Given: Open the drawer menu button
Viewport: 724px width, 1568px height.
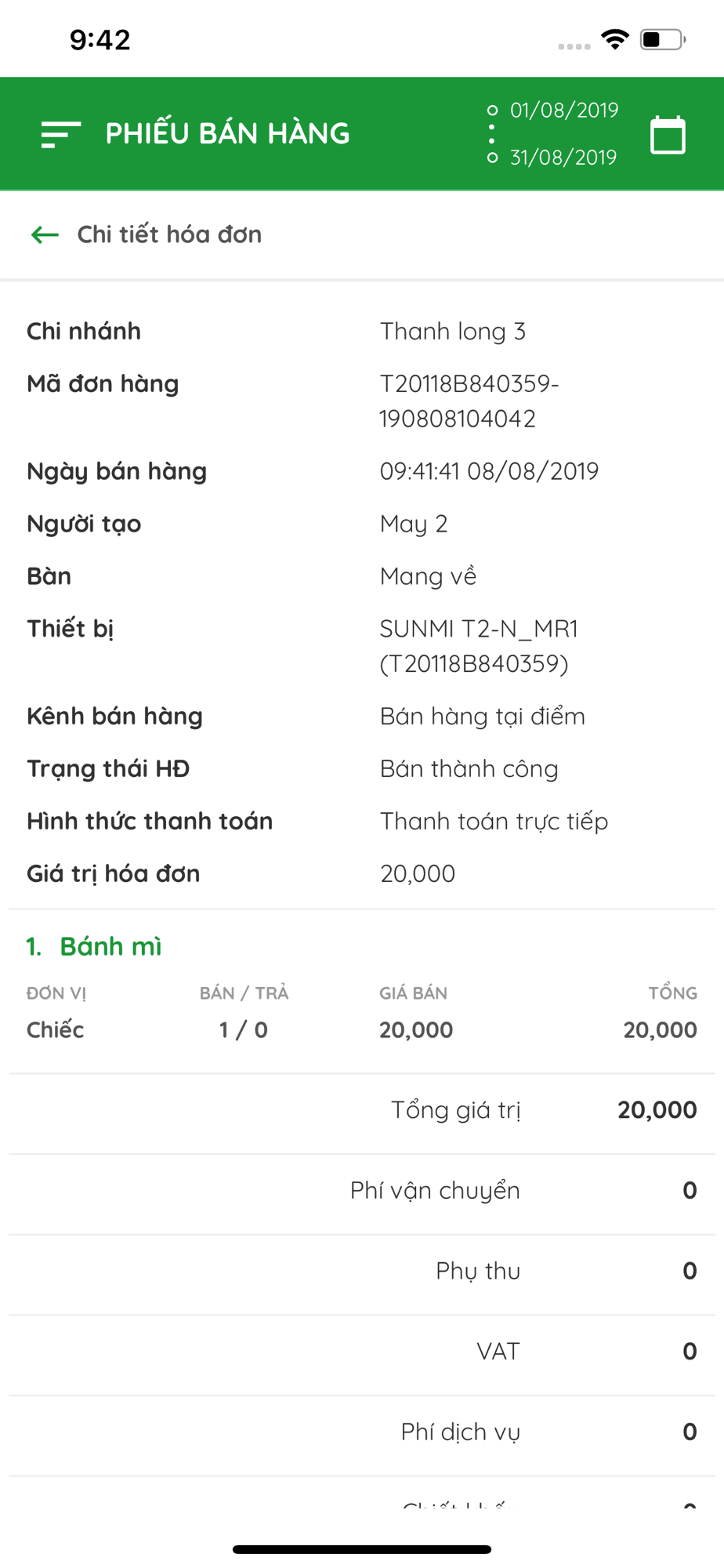Looking at the screenshot, I should (x=60, y=134).
